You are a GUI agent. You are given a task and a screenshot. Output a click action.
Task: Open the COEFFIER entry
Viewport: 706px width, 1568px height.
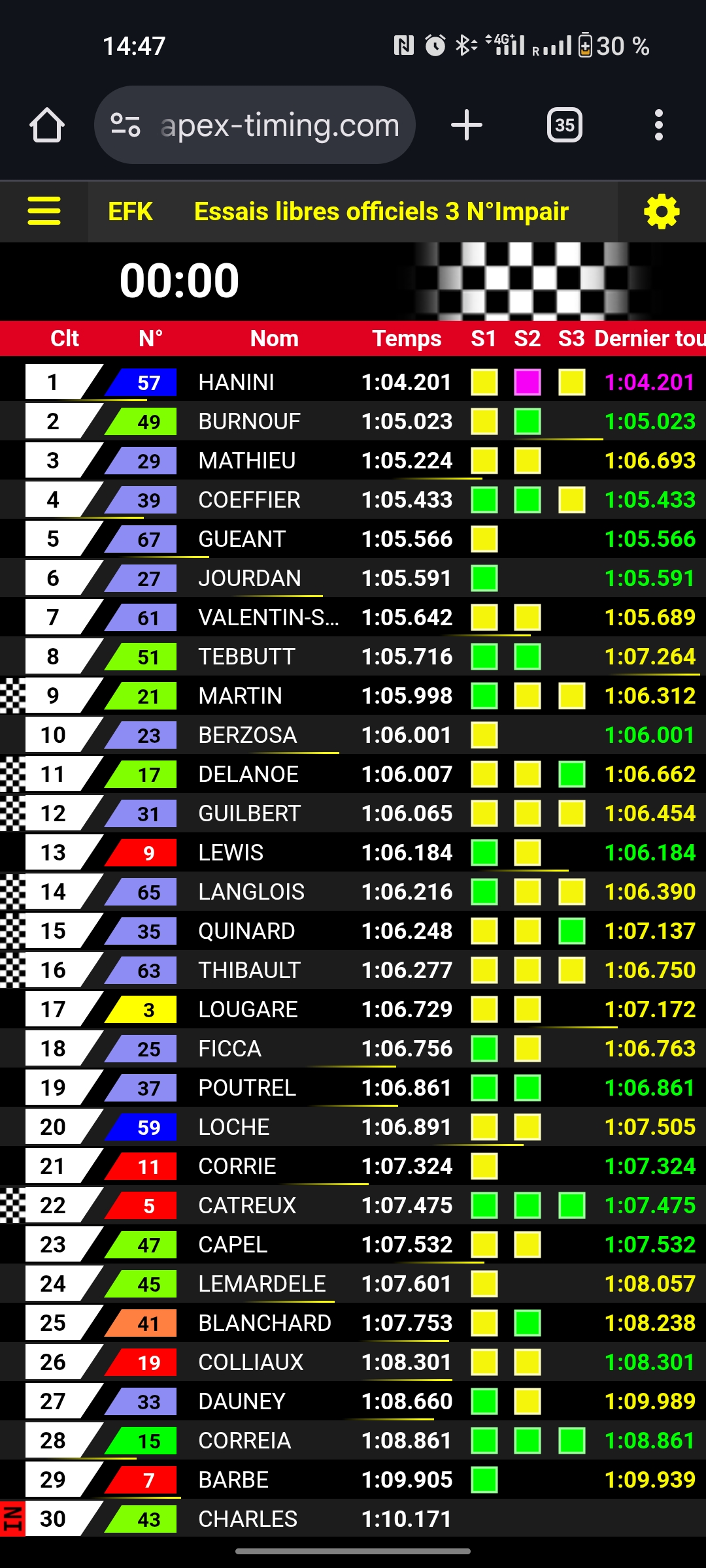pos(353,500)
